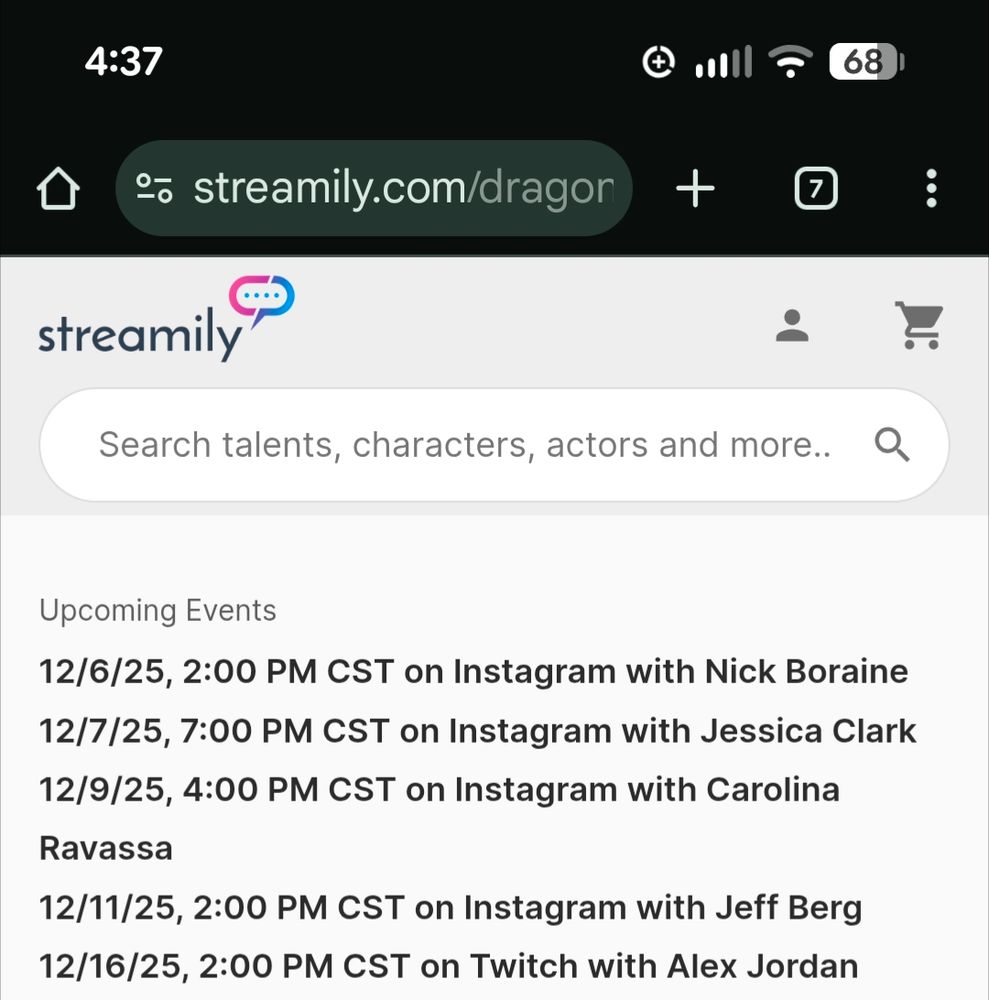
Task: Tap the Wi-Fi status icon
Action: click(789, 62)
